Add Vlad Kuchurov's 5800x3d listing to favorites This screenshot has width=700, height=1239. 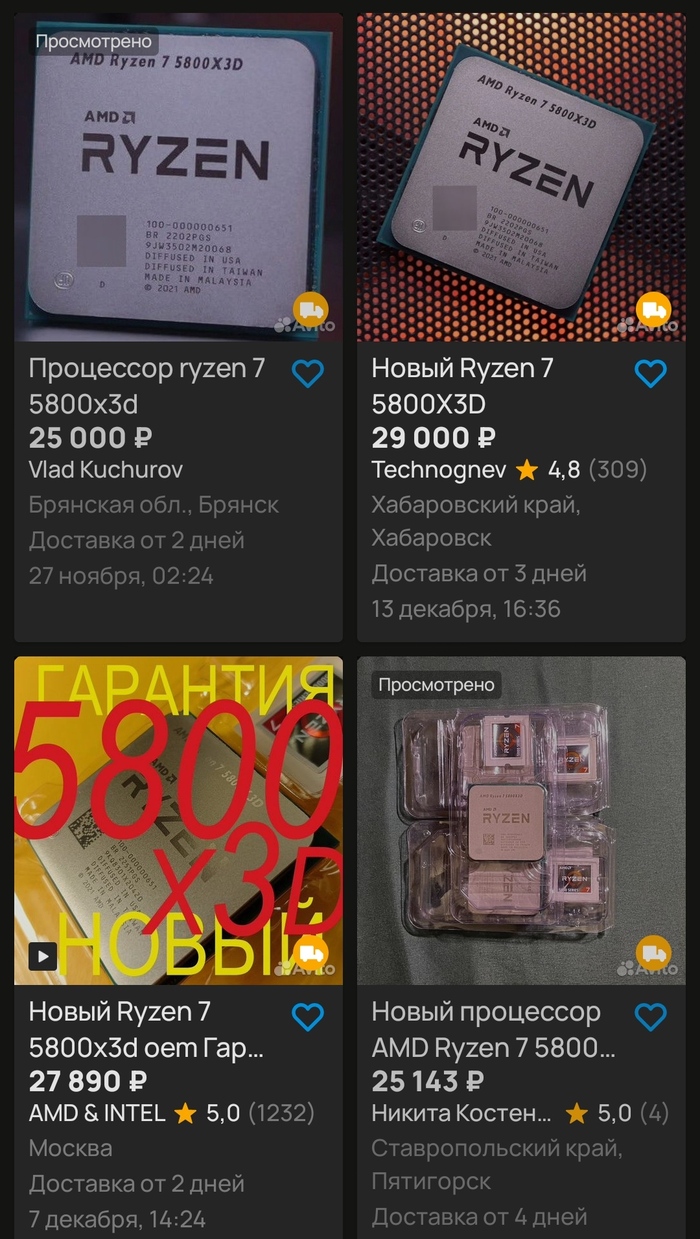point(308,374)
